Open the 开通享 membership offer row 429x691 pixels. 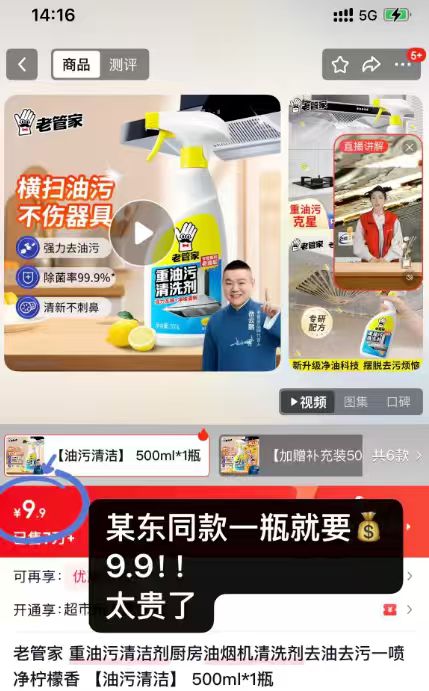pos(214,609)
